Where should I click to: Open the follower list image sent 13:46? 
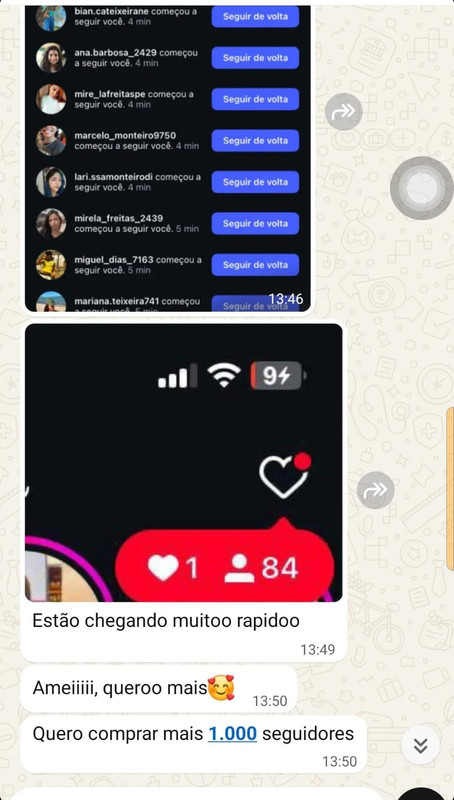pos(168,158)
